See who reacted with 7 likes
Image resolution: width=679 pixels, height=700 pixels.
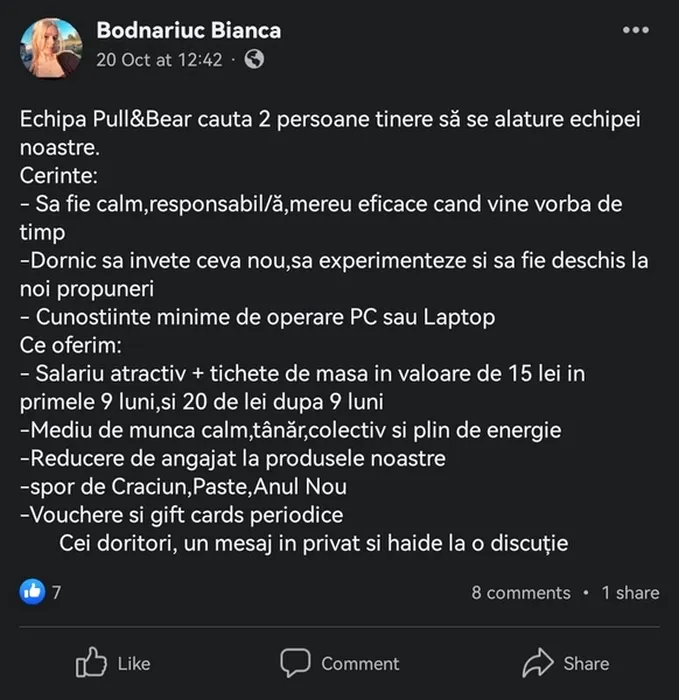tap(42, 592)
